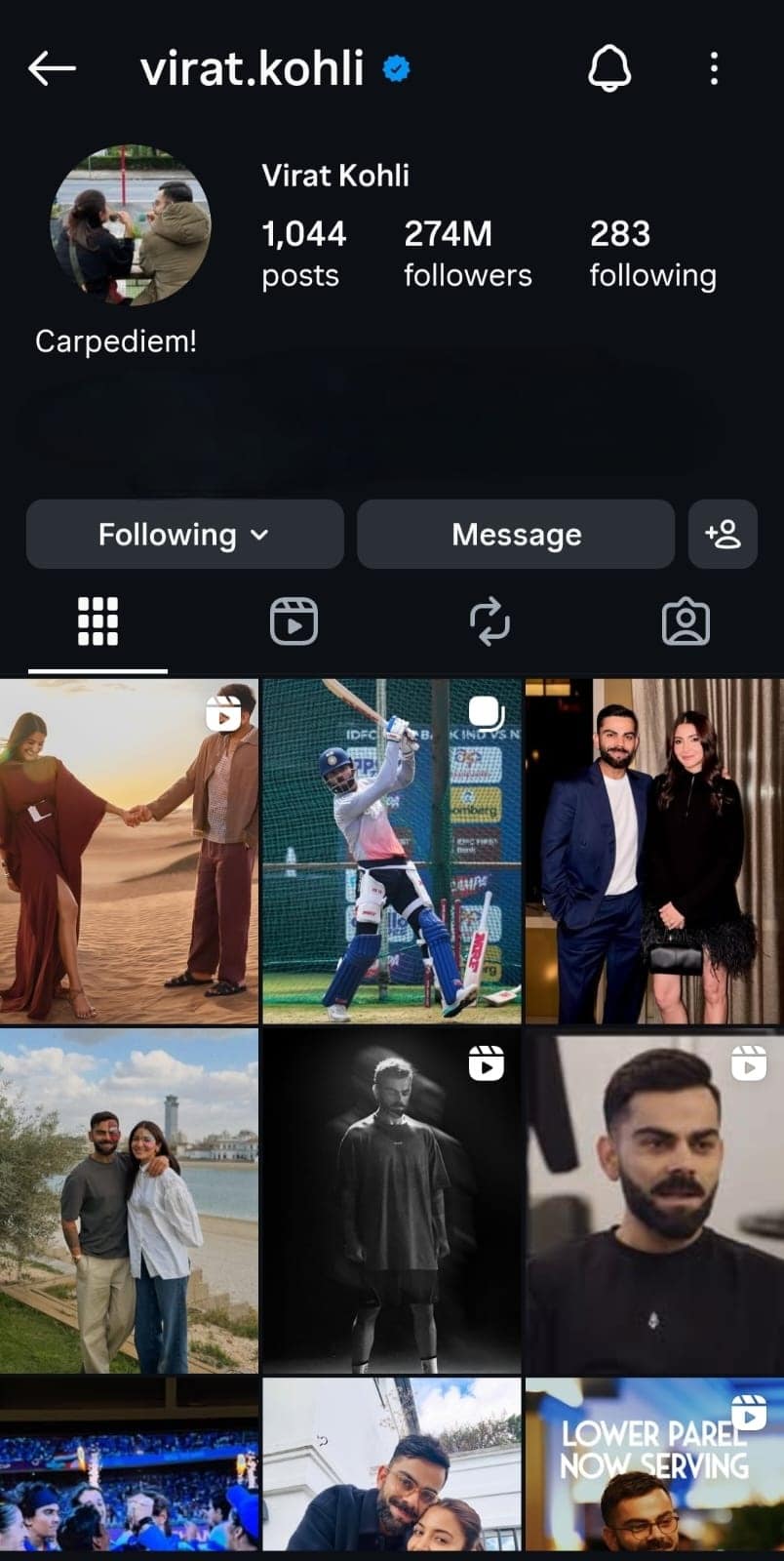The height and width of the screenshot is (1561, 784).
Task: Open the three-dot overflow menu
Action: (x=714, y=68)
